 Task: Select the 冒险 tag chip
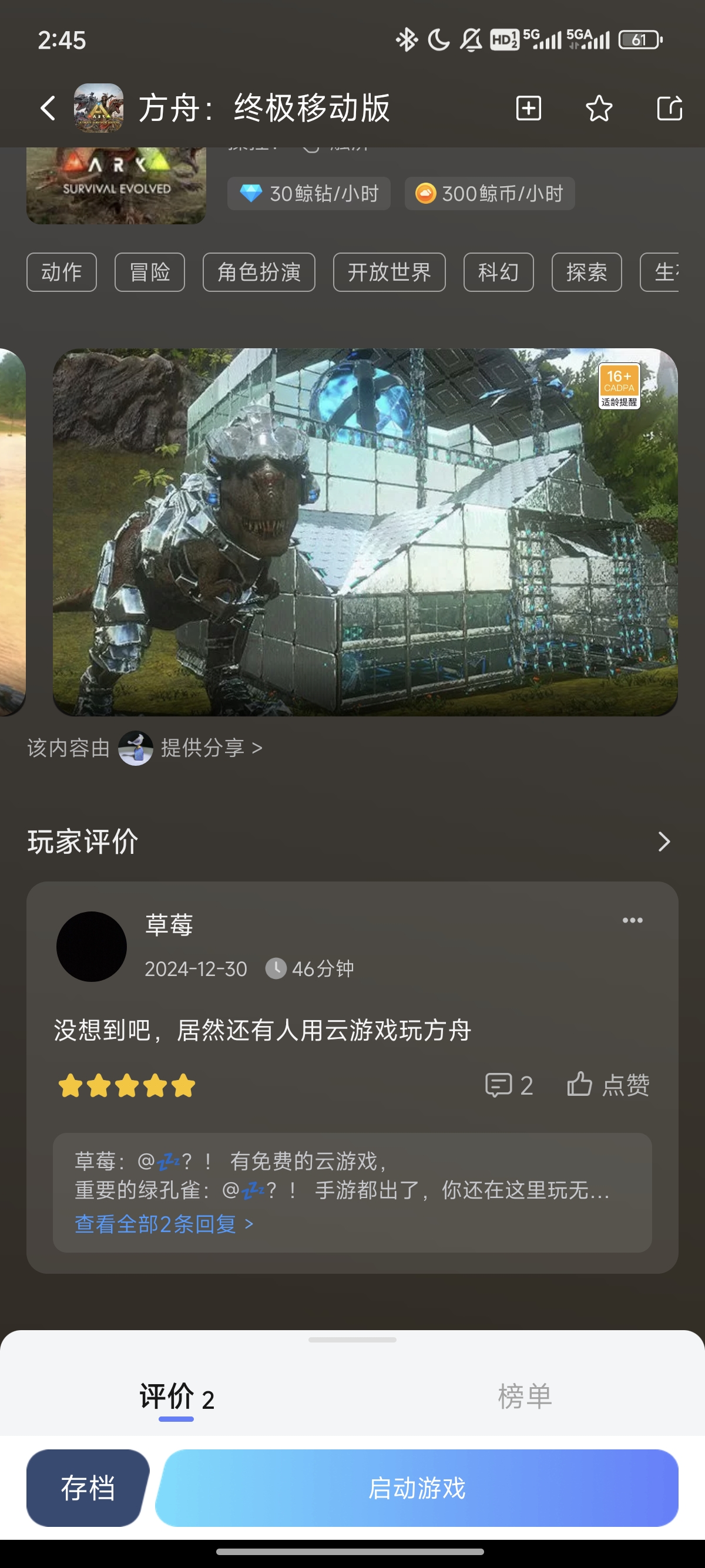tap(150, 272)
